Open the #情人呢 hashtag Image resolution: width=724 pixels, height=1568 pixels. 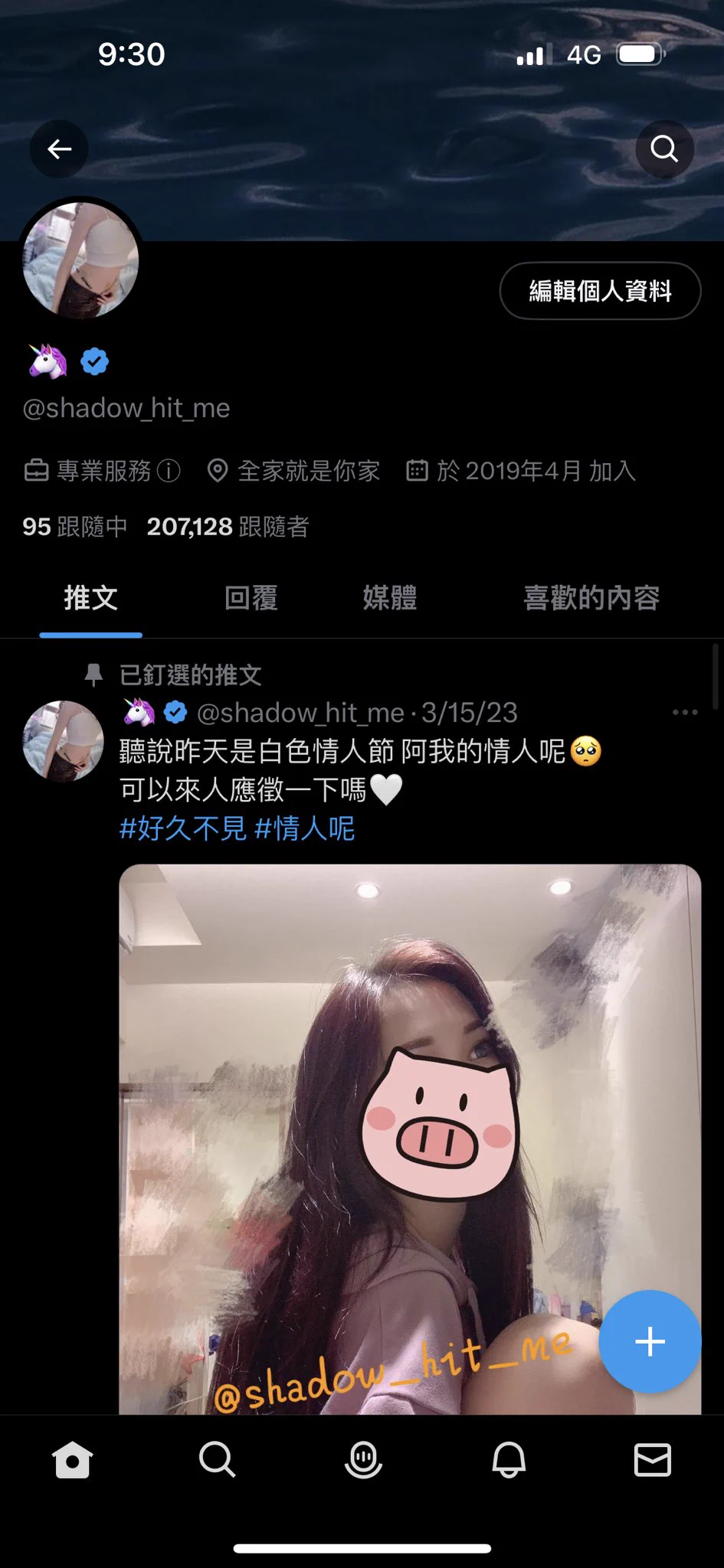[305, 828]
